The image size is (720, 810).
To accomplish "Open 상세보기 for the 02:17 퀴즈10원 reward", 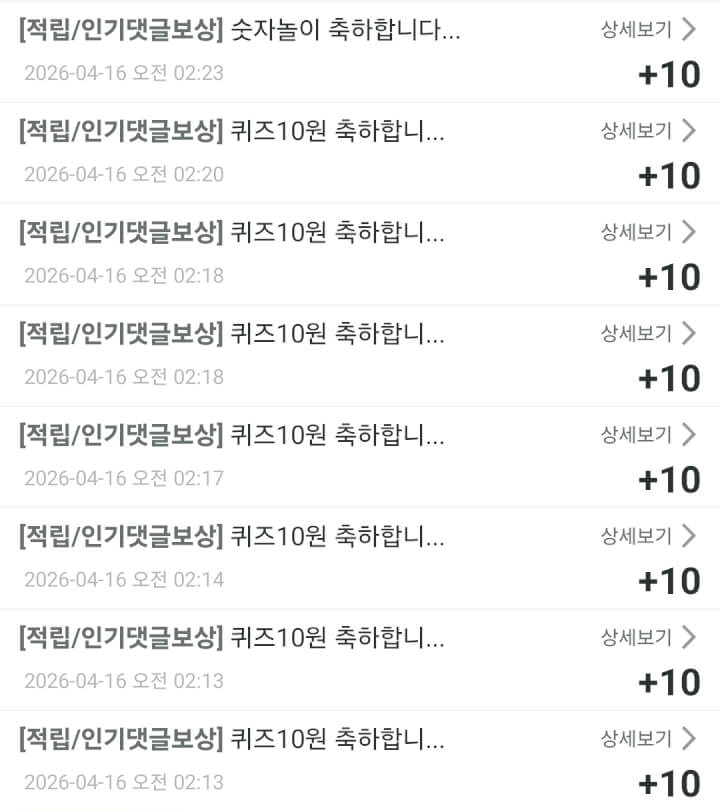I will 647,434.
